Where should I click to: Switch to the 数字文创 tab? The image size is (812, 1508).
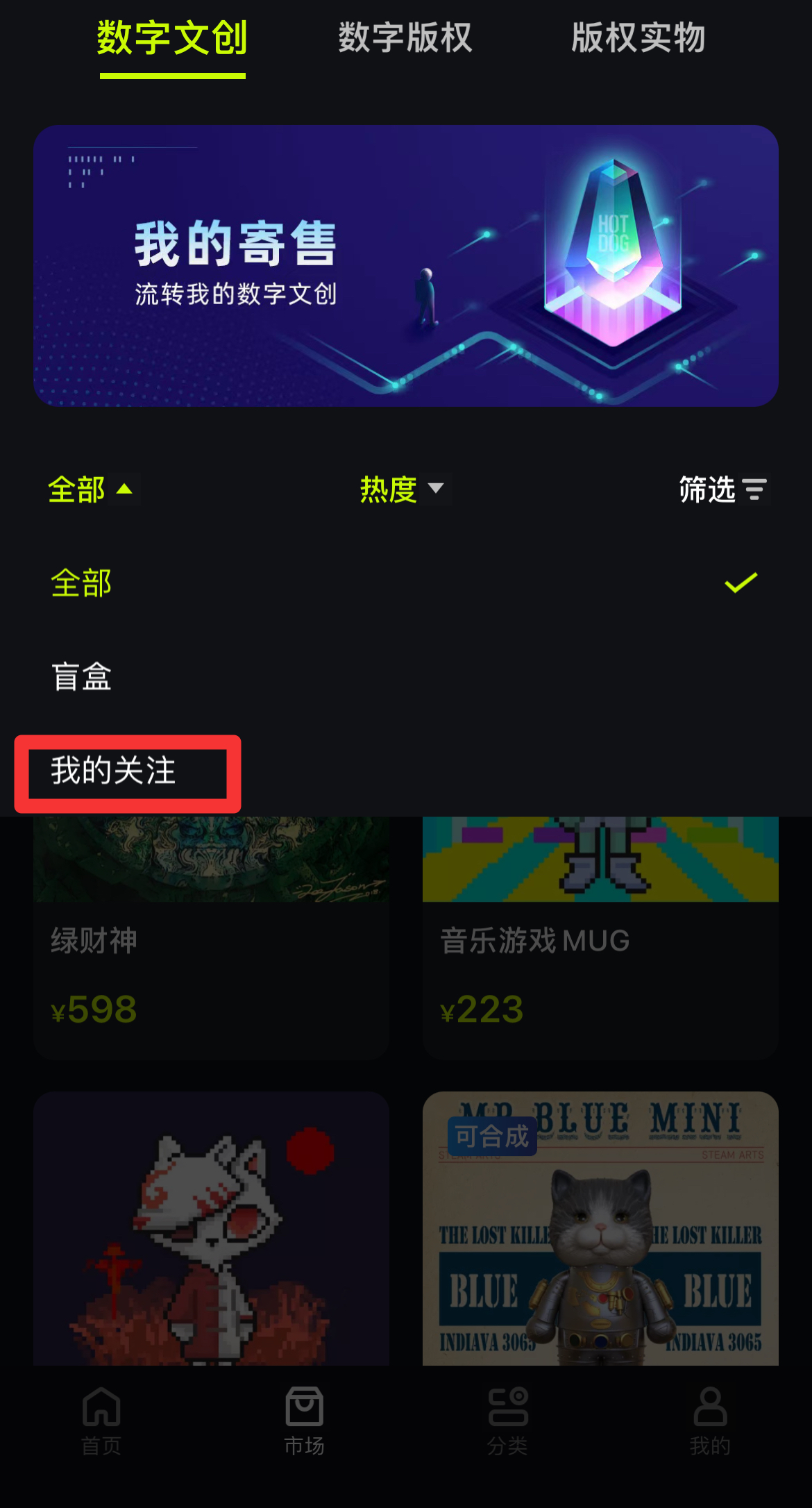click(172, 39)
